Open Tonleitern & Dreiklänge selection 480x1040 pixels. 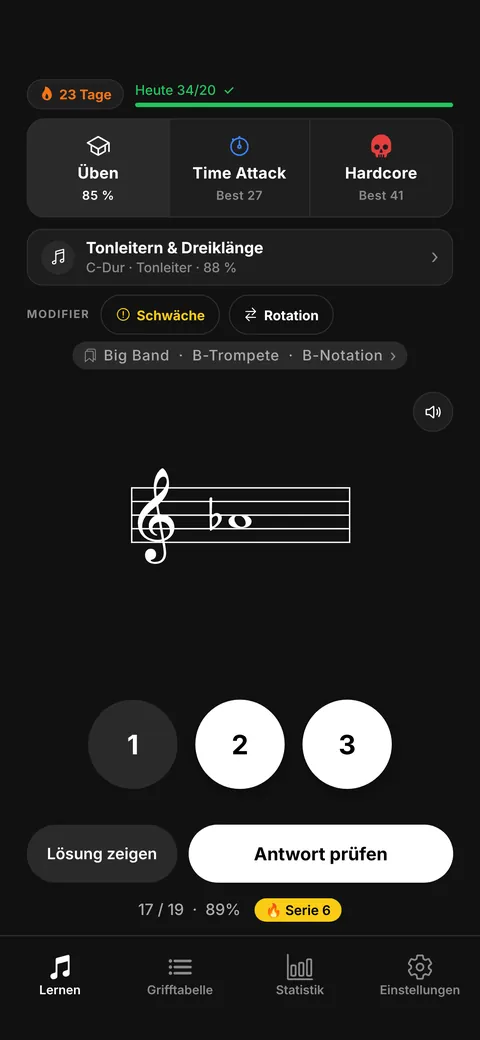point(240,257)
